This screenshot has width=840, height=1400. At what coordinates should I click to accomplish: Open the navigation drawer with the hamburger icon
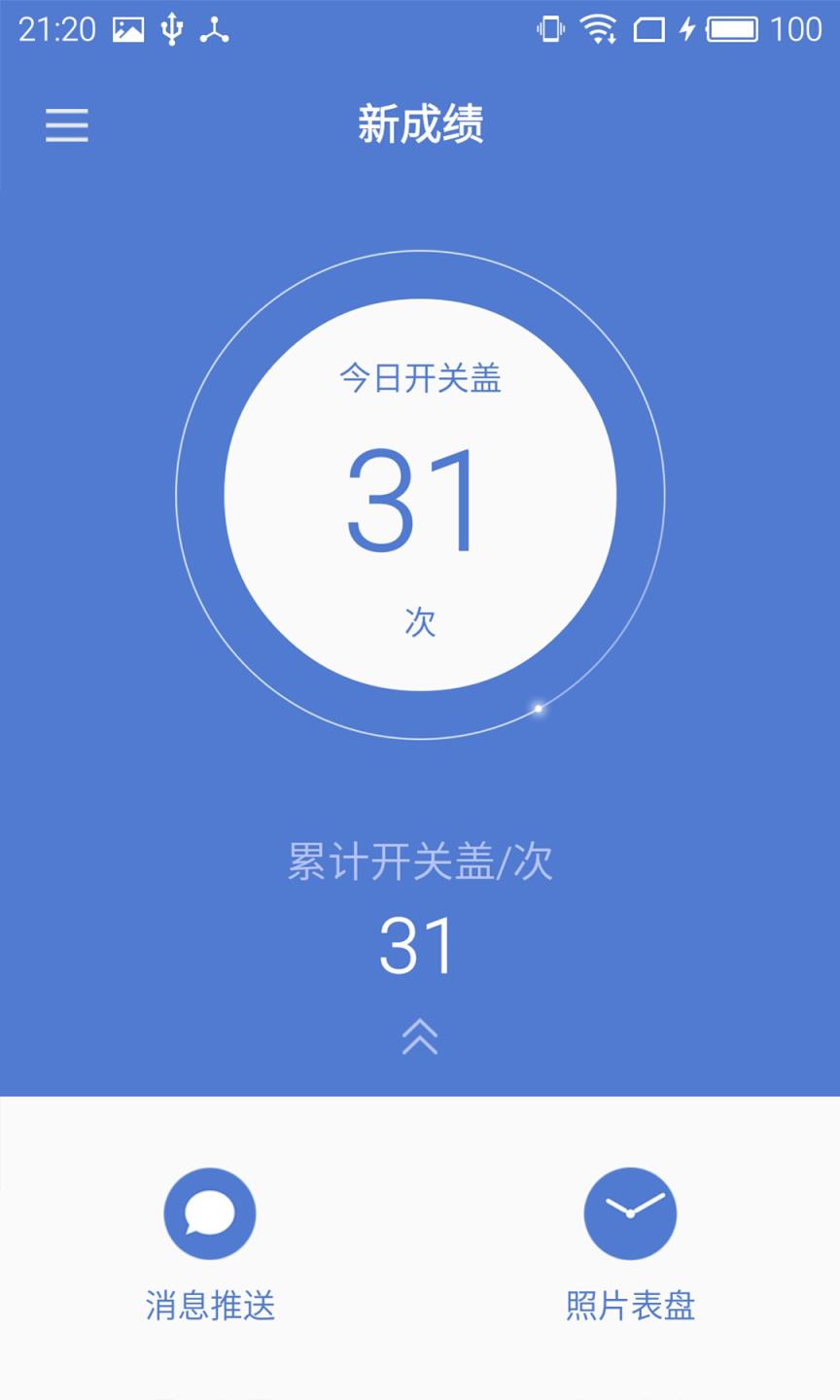[66, 126]
